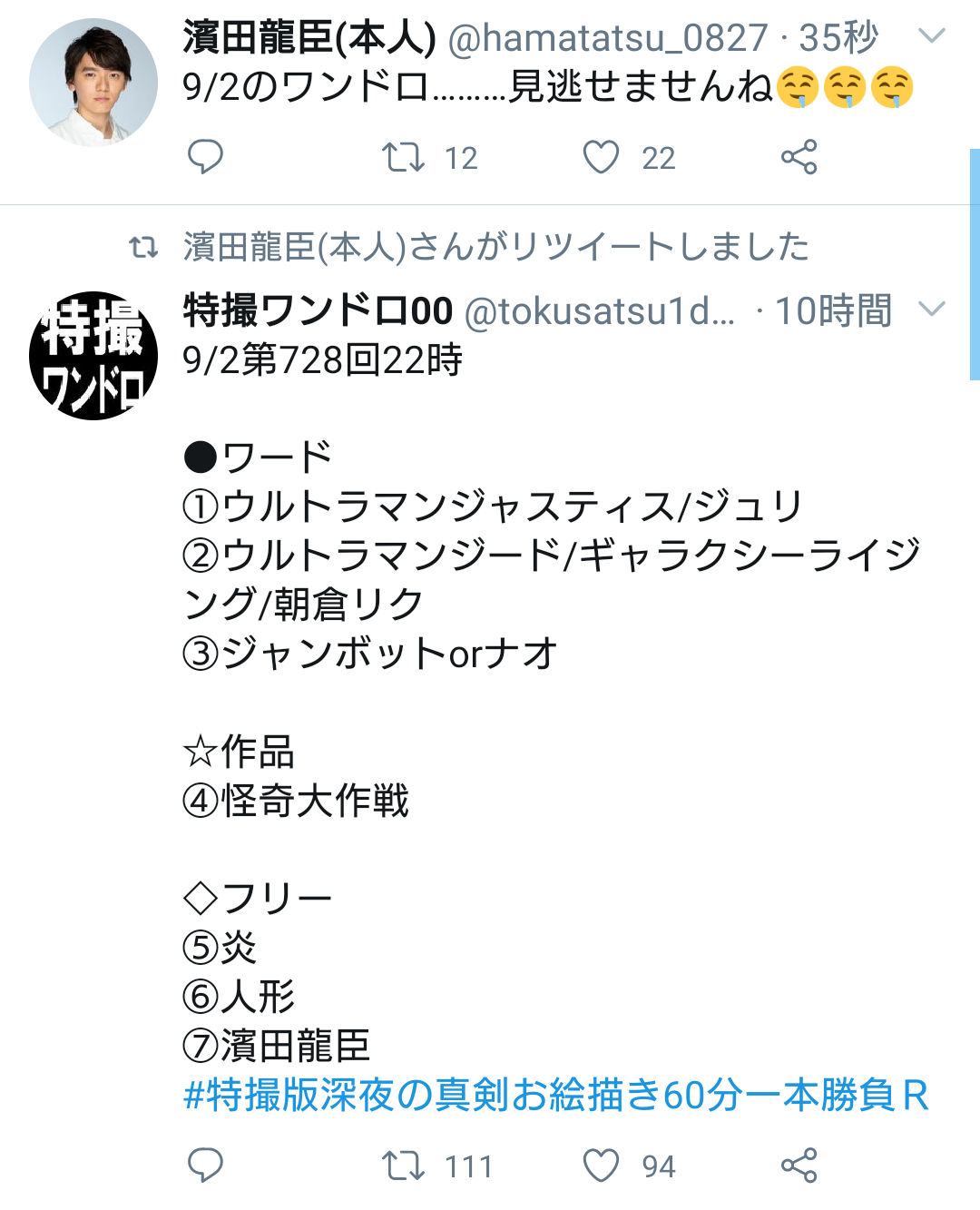Expand options chevron on 濱田龍臣's tweet
This screenshot has height=1210, width=980.
(931, 36)
